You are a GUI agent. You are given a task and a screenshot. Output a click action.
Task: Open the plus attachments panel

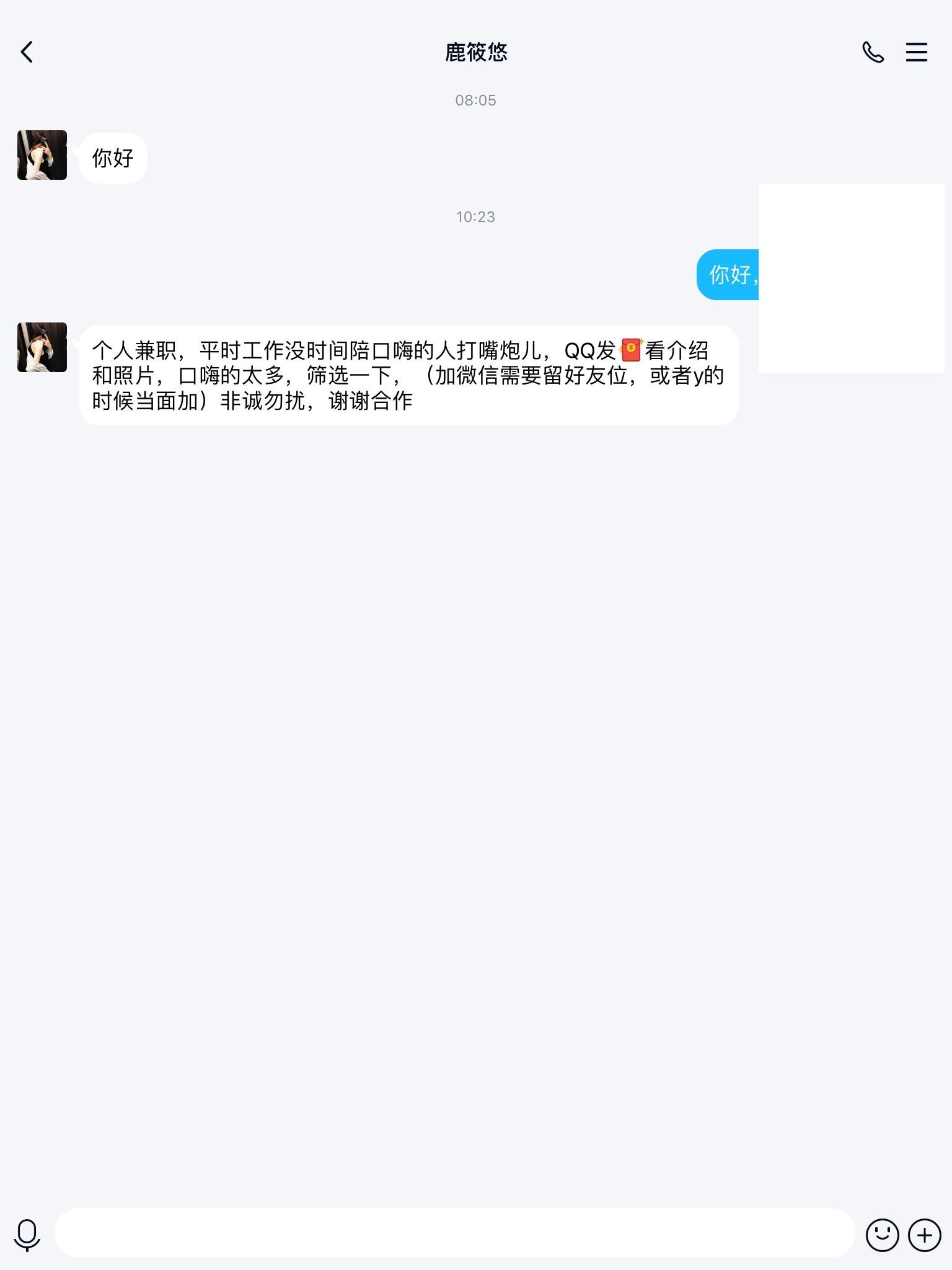tap(924, 1235)
